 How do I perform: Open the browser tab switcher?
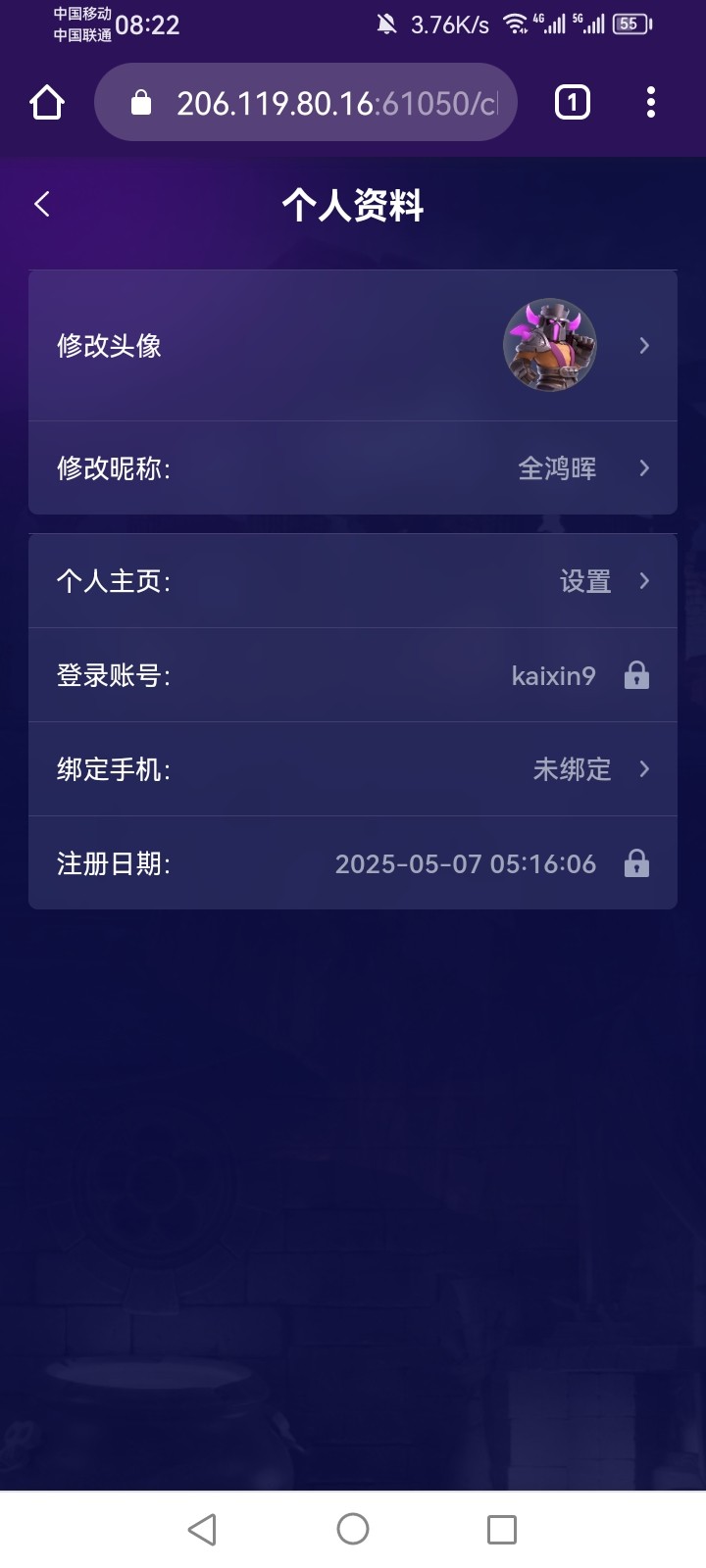pos(573,102)
